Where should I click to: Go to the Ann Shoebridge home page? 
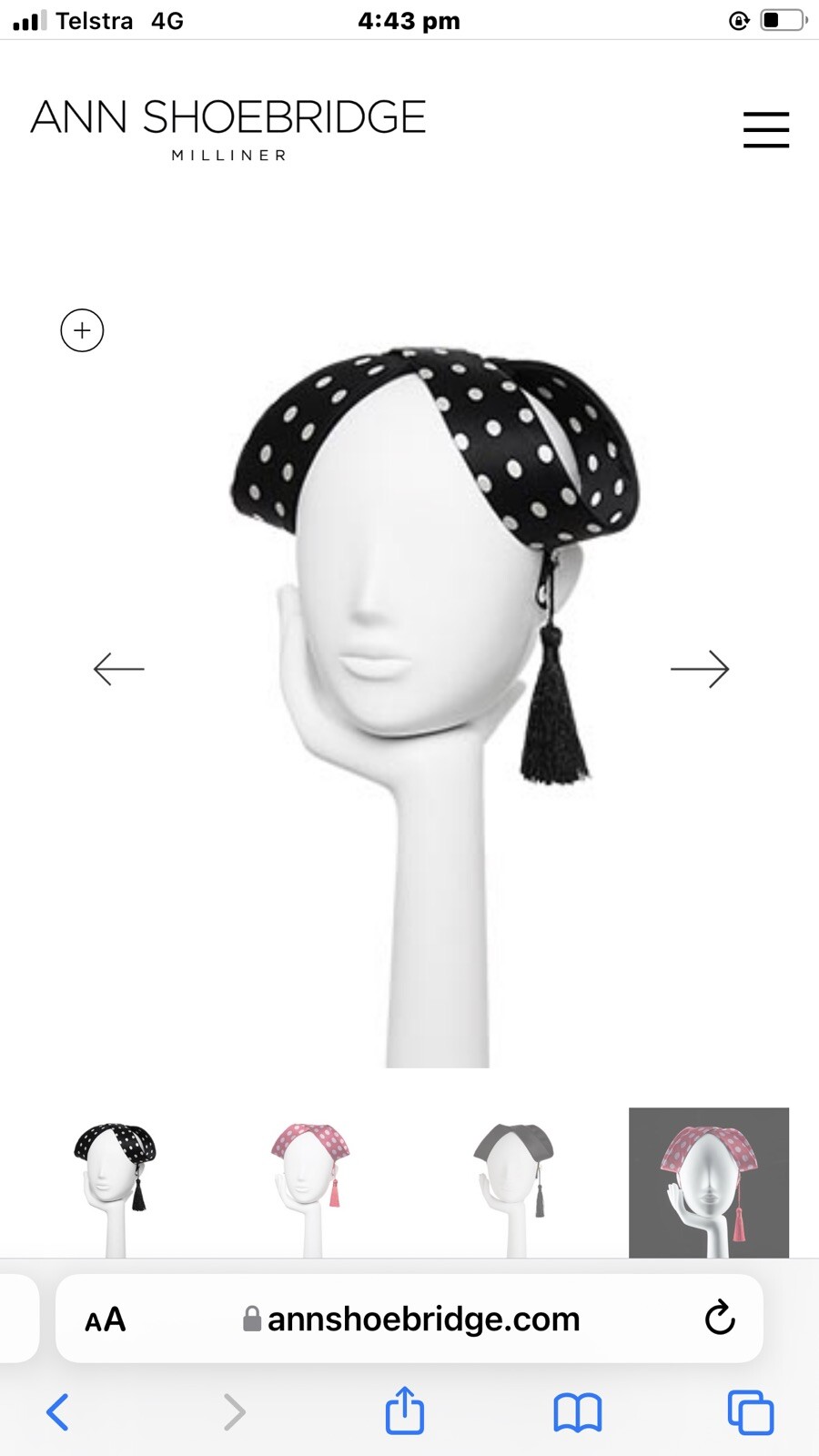pos(228,128)
